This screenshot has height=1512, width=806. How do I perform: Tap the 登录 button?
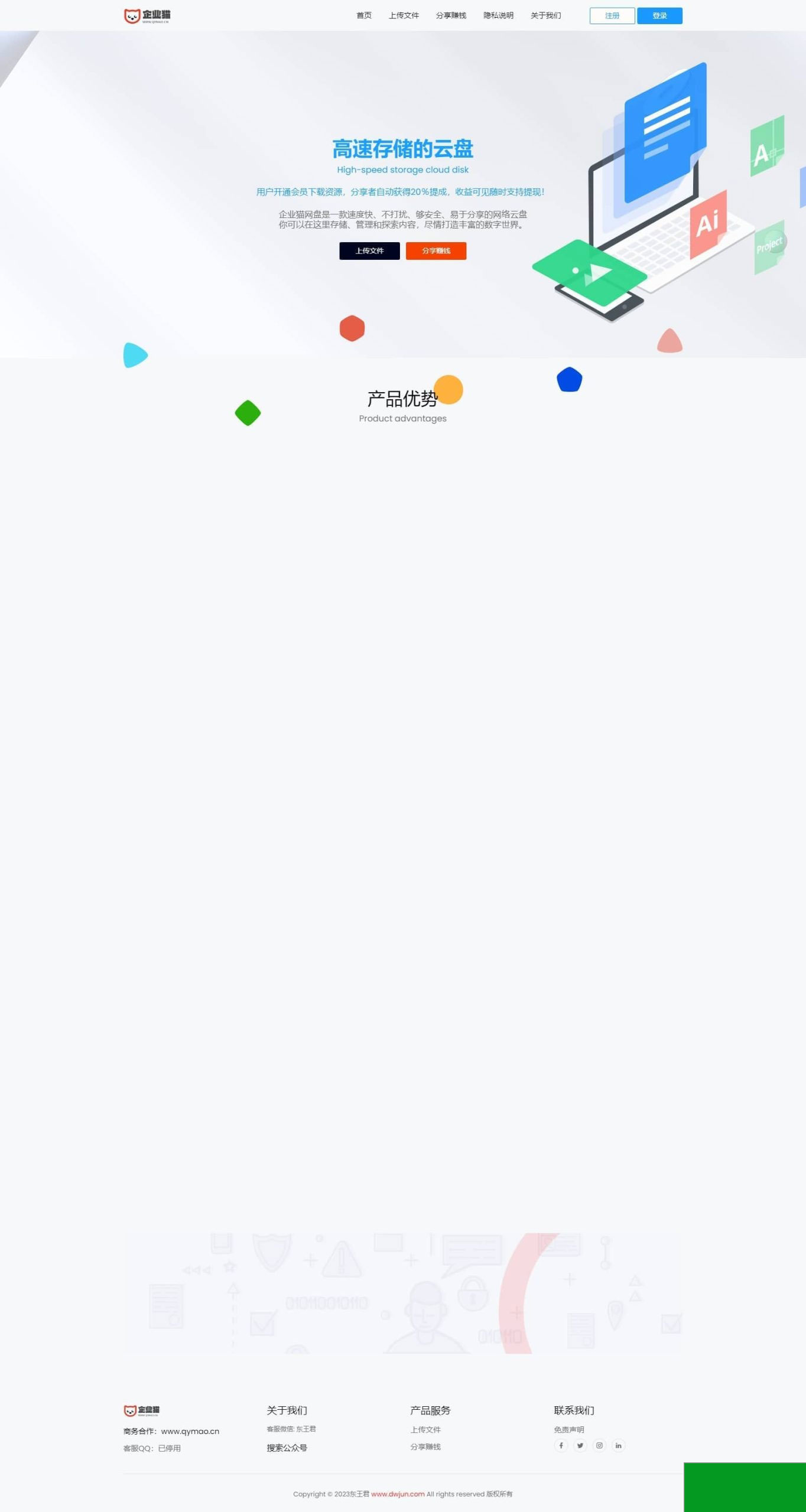[x=659, y=16]
